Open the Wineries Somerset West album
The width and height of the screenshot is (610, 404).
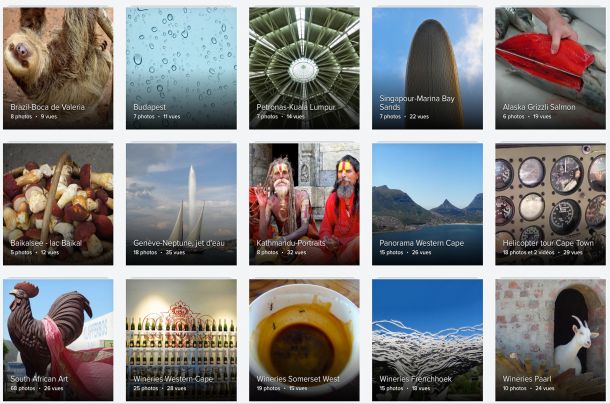(304, 340)
